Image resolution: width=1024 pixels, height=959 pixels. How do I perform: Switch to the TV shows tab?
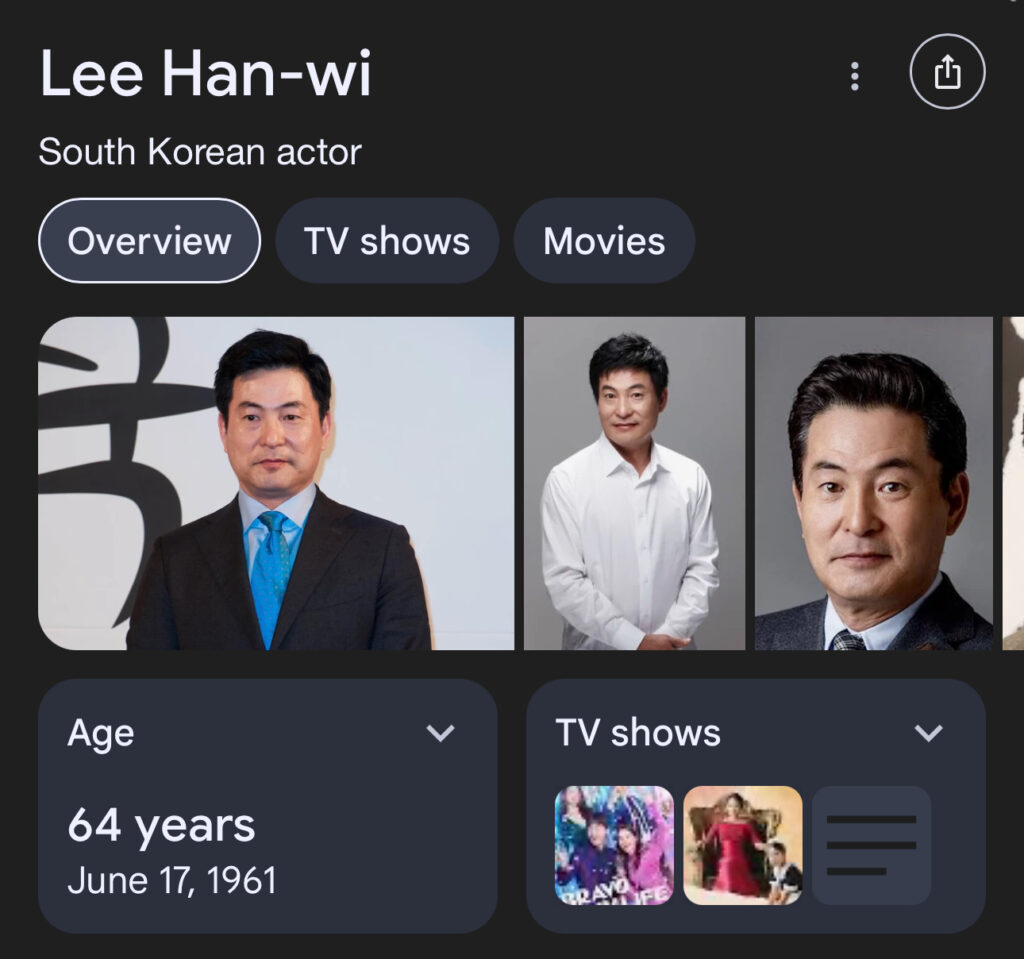click(x=387, y=241)
